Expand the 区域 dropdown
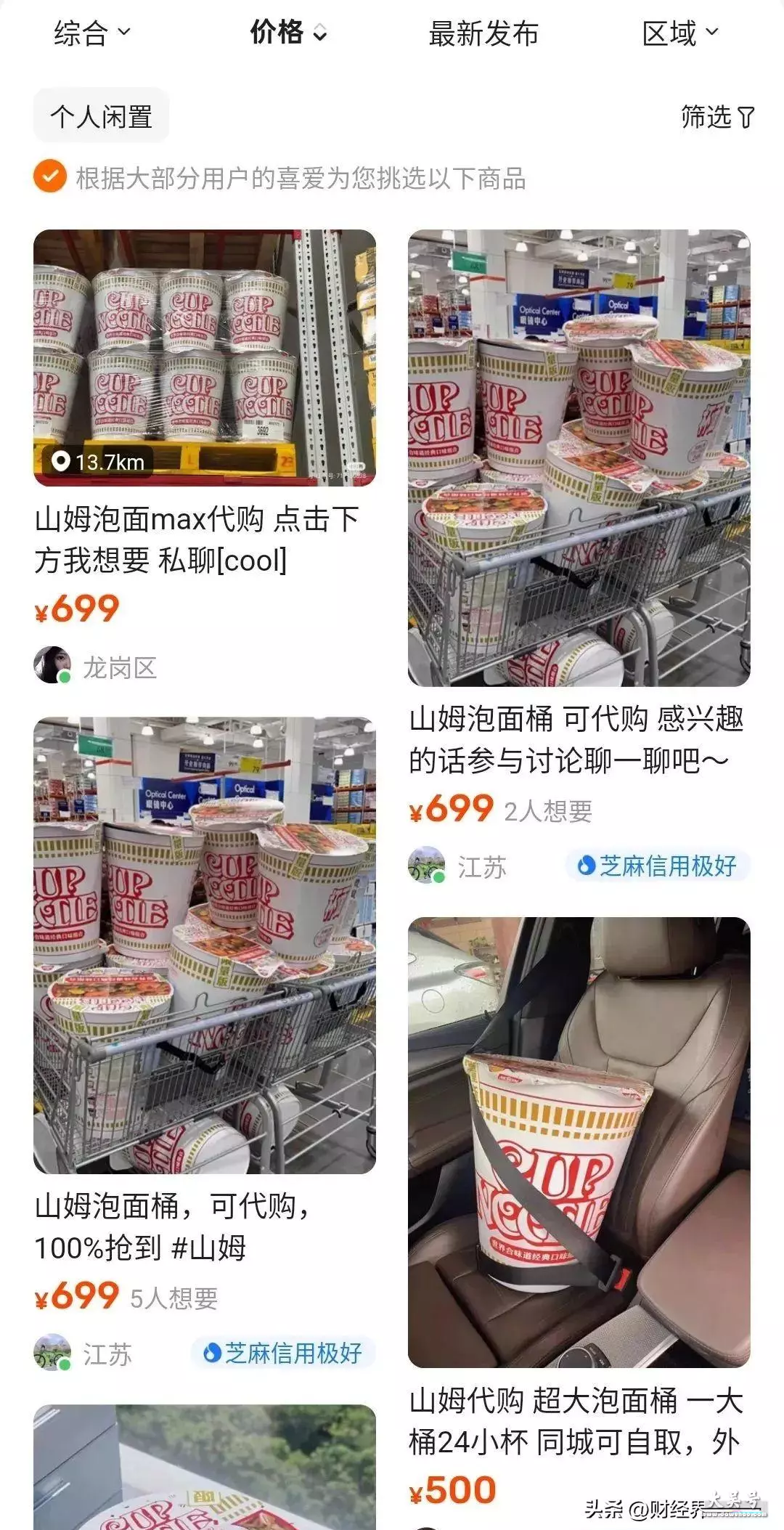784x1530 pixels. 680,33
